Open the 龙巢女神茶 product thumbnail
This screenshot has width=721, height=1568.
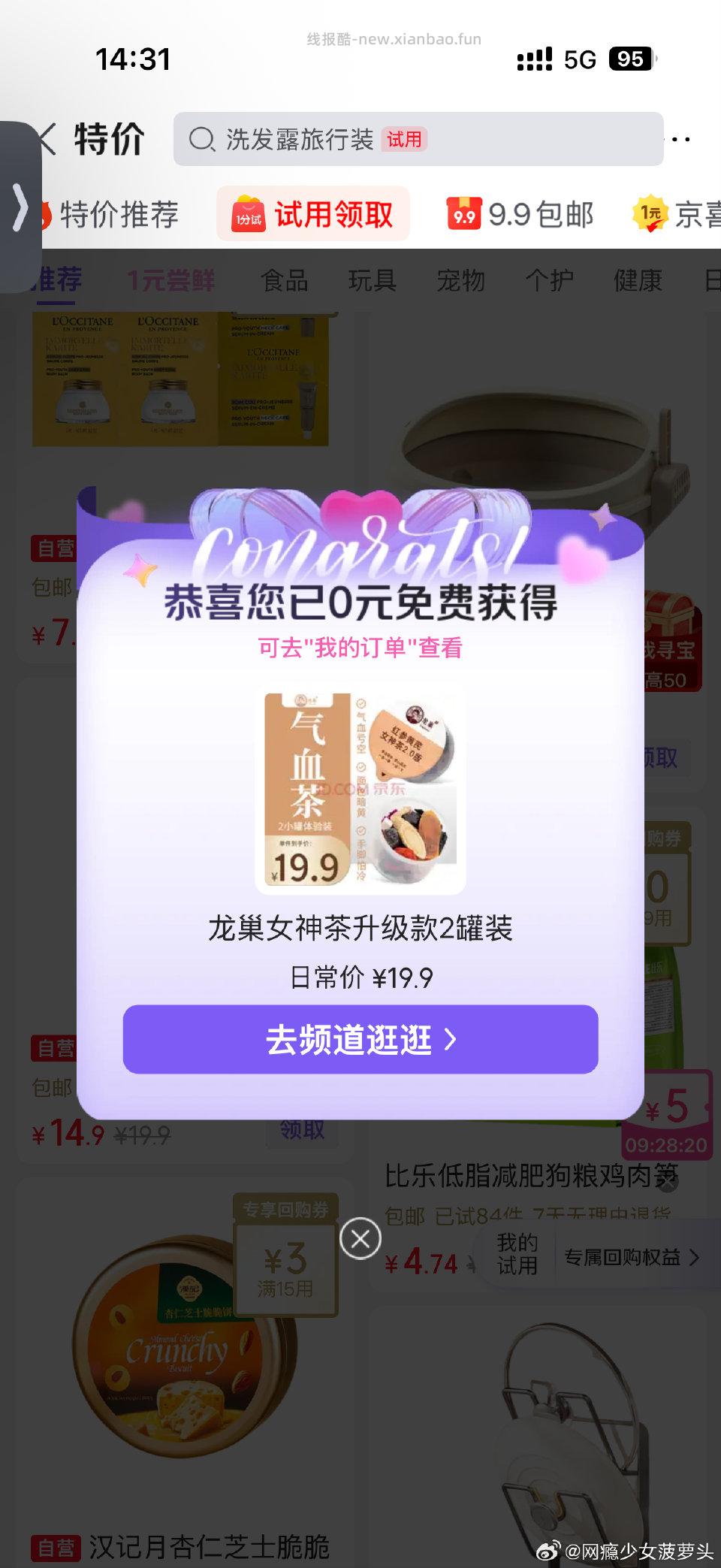pos(360,791)
